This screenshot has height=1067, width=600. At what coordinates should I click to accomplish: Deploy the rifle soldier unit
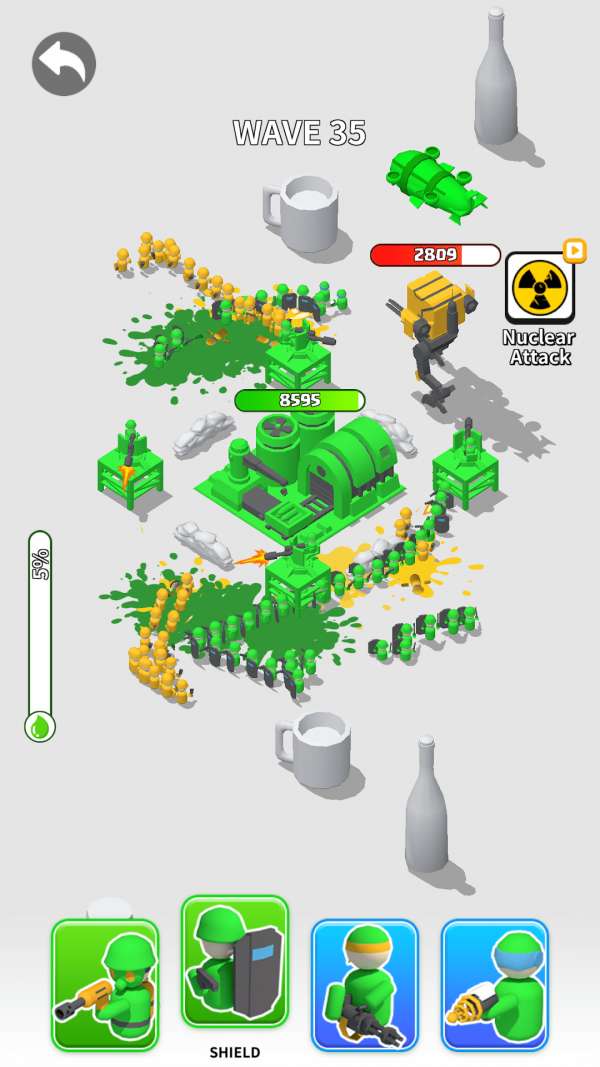click(x=105, y=984)
